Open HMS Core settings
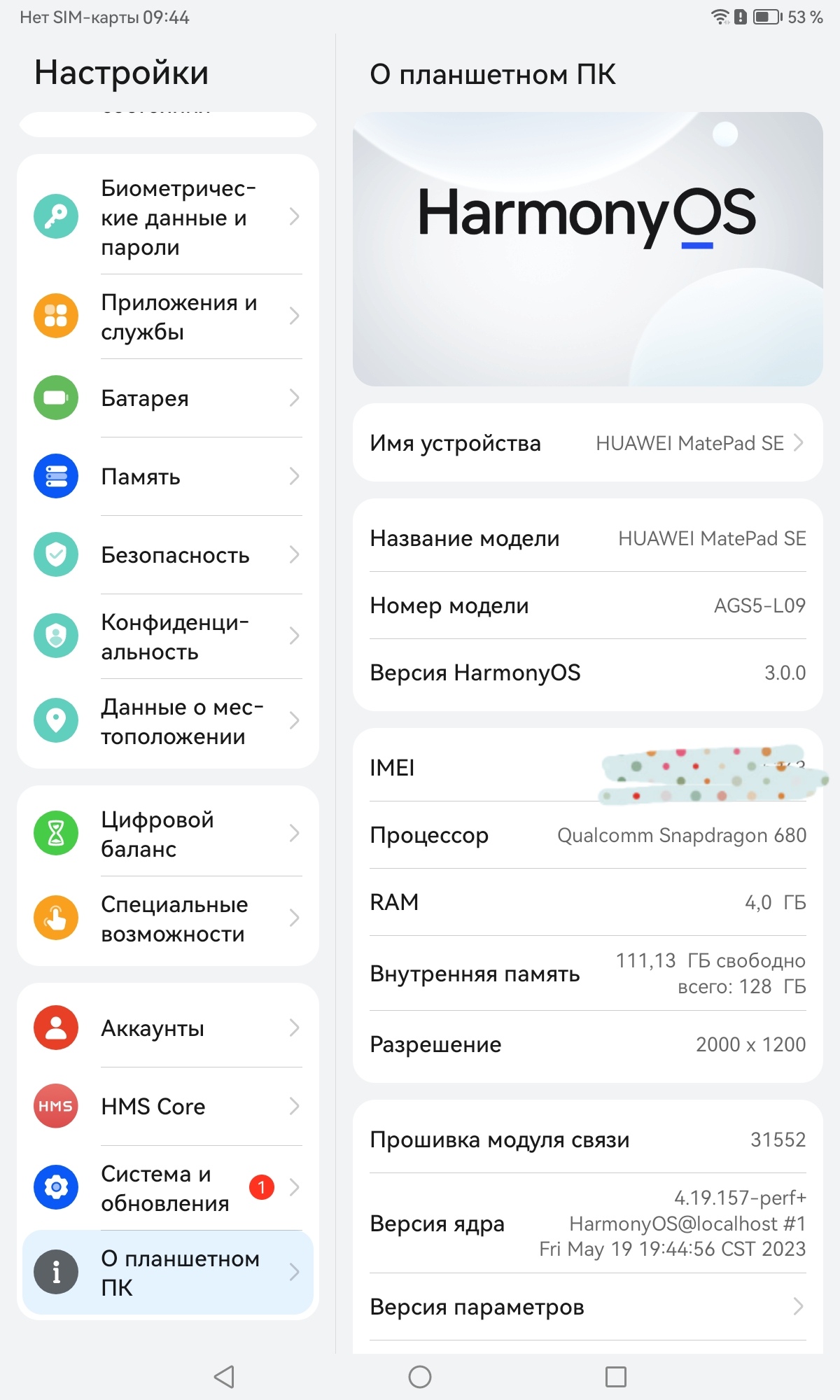 pos(168,1107)
